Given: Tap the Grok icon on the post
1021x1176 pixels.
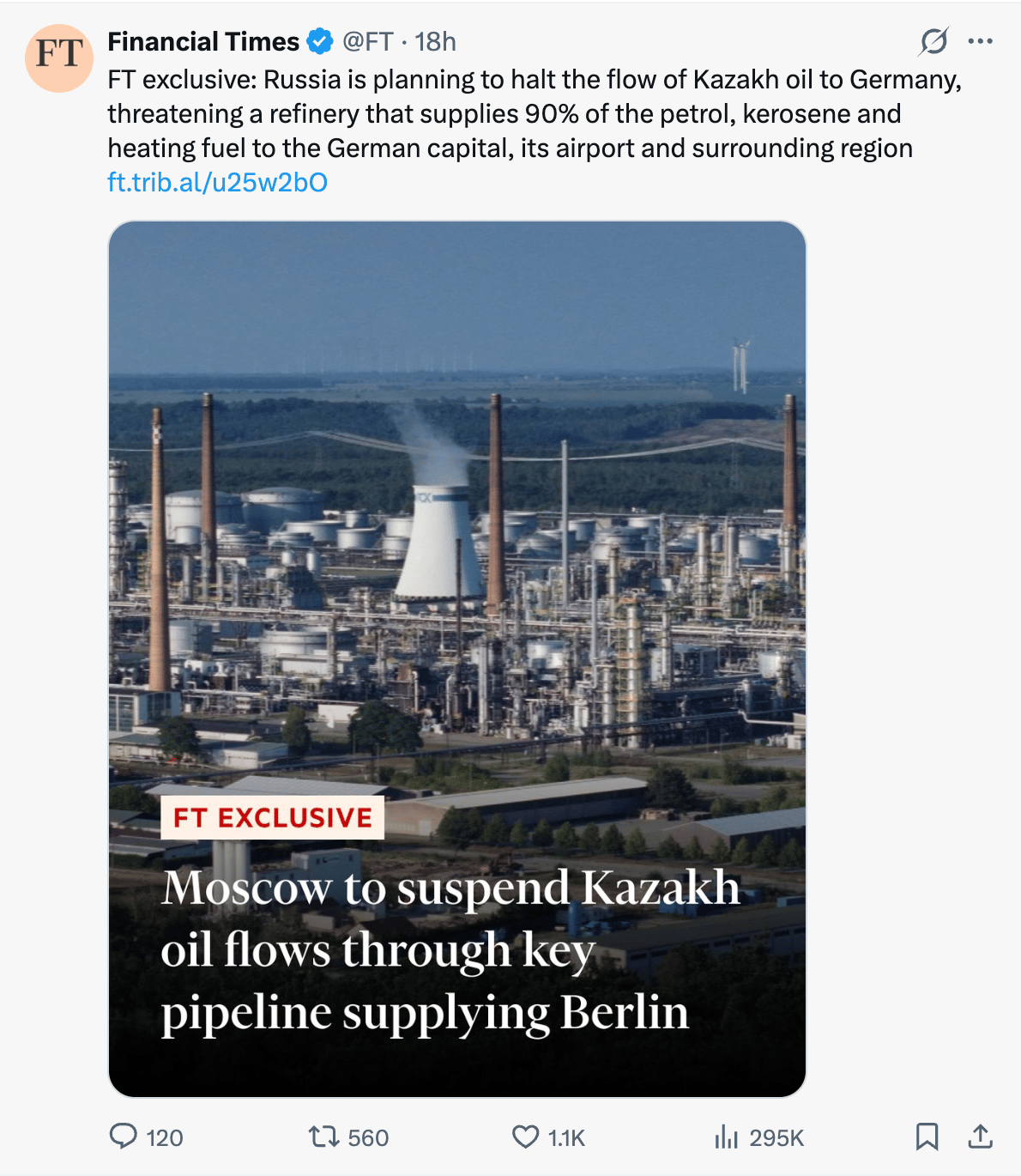Looking at the screenshot, I should [933, 41].
